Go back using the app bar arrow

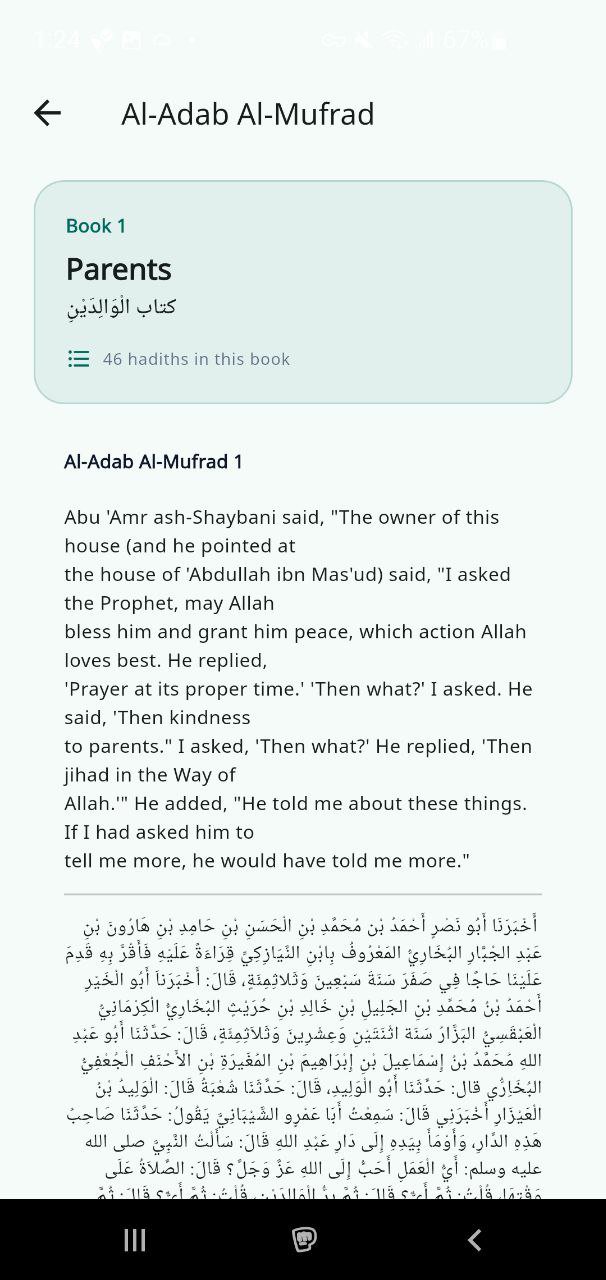coord(47,114)
